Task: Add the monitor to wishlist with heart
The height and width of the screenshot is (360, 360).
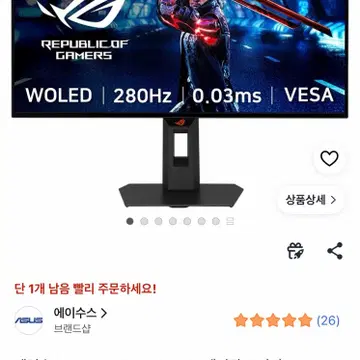Action: tap(329, 159)
